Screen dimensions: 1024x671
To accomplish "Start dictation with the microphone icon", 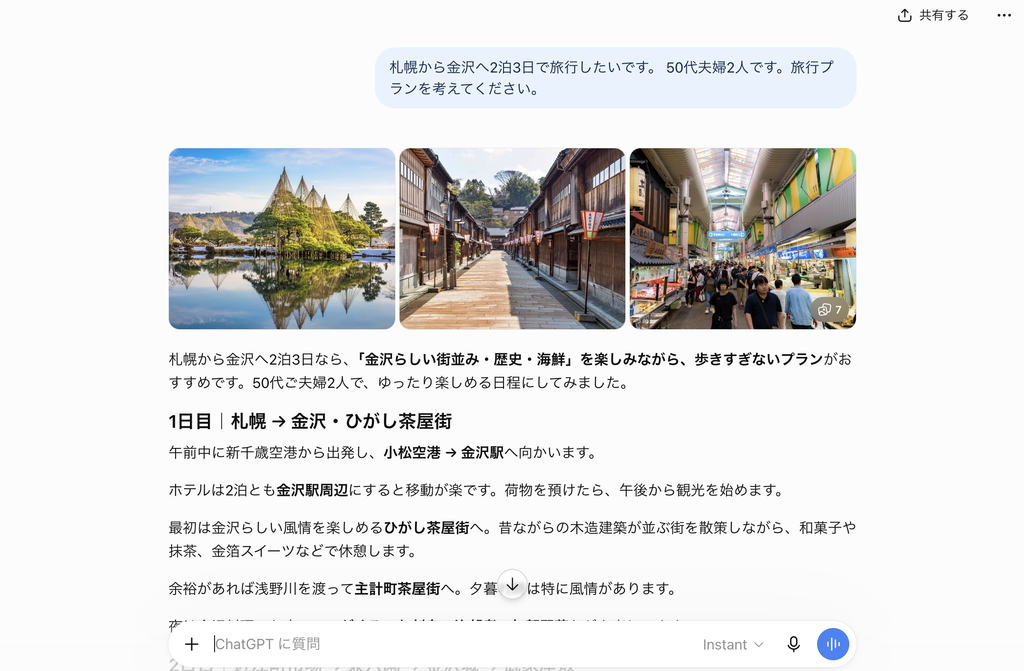I will 793,644.
